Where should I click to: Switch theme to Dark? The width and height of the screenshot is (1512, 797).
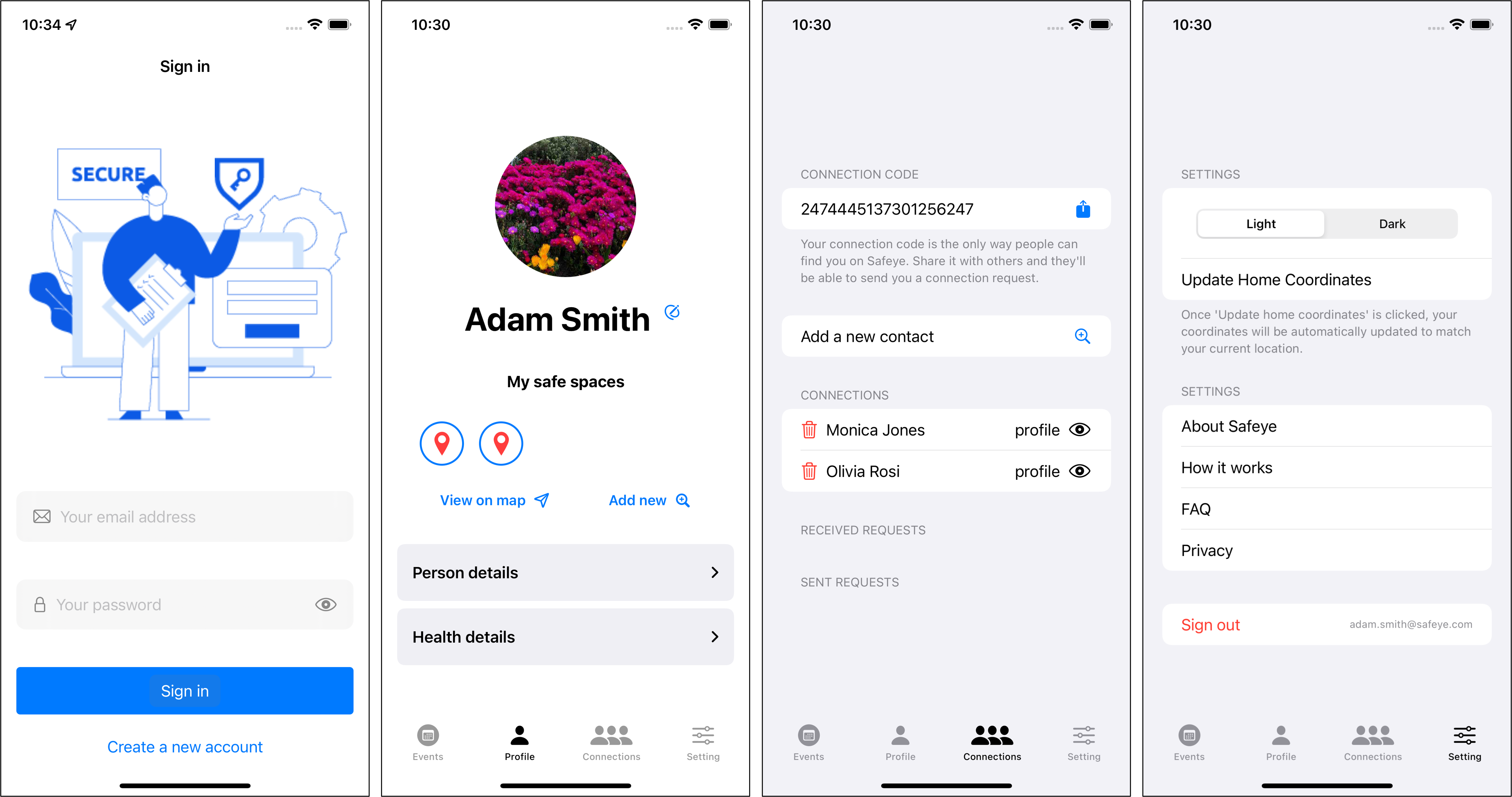1392,224
